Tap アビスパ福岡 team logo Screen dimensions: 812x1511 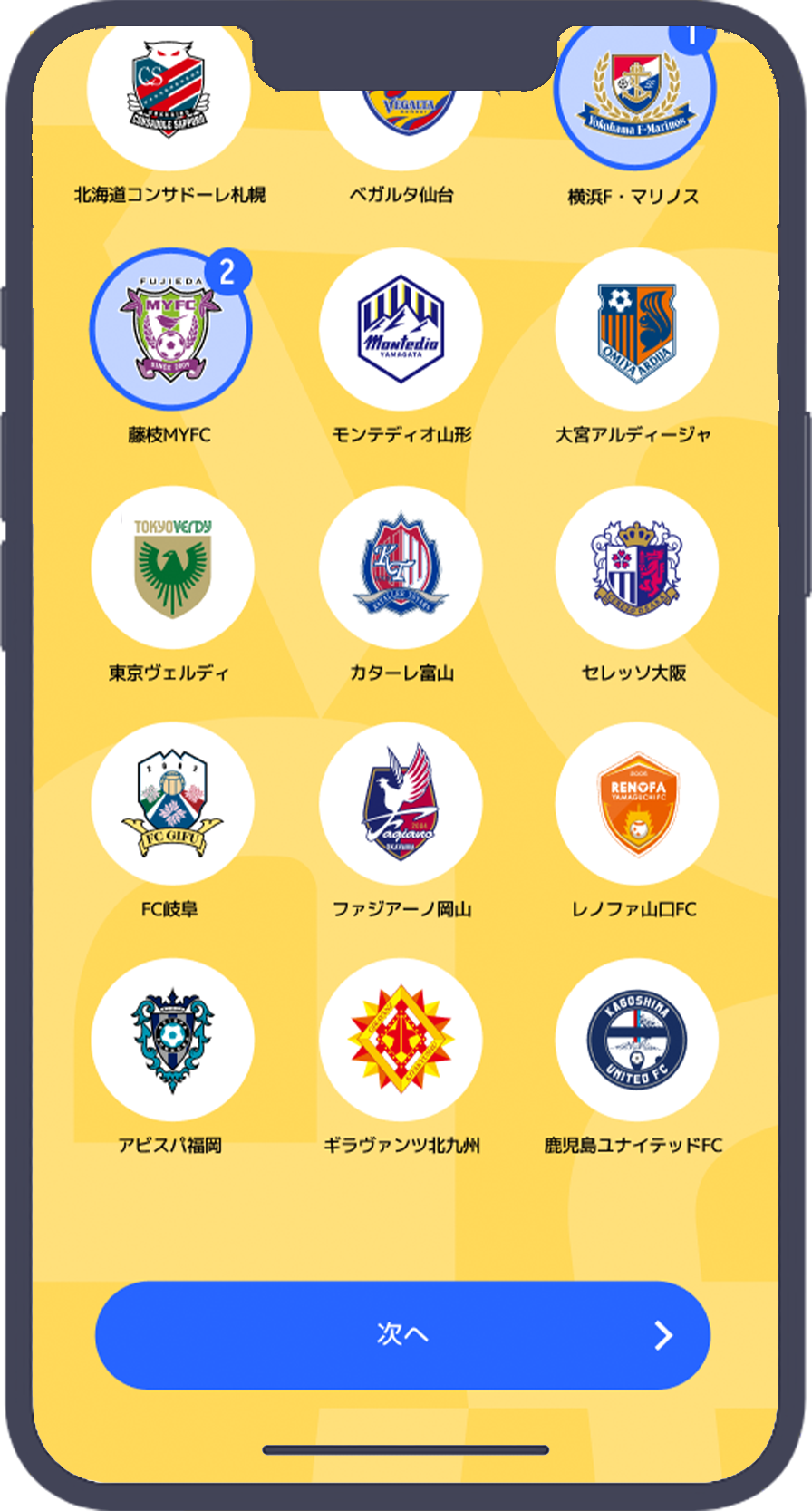(x=172, y=1041)
